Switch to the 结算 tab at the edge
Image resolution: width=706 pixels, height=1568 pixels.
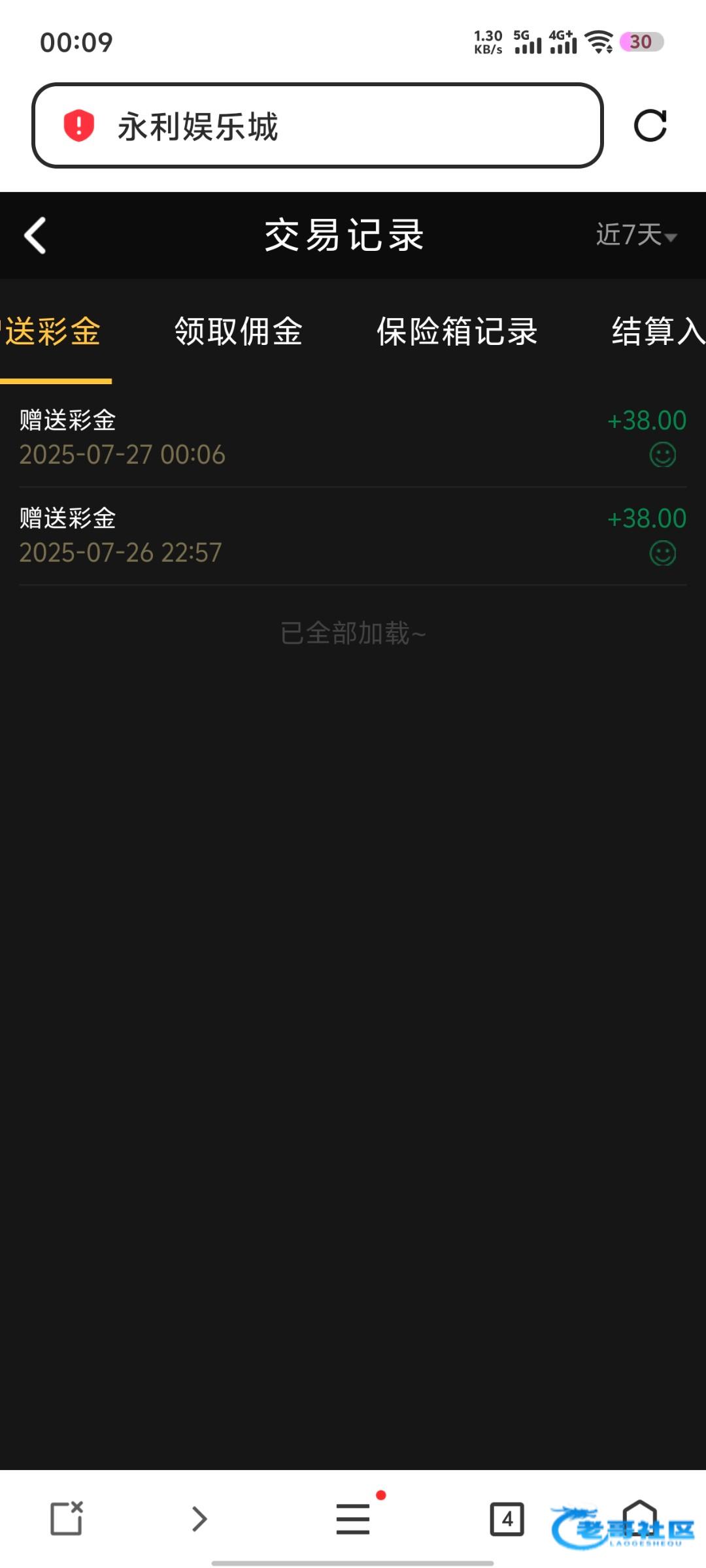(x=657, y=331)
